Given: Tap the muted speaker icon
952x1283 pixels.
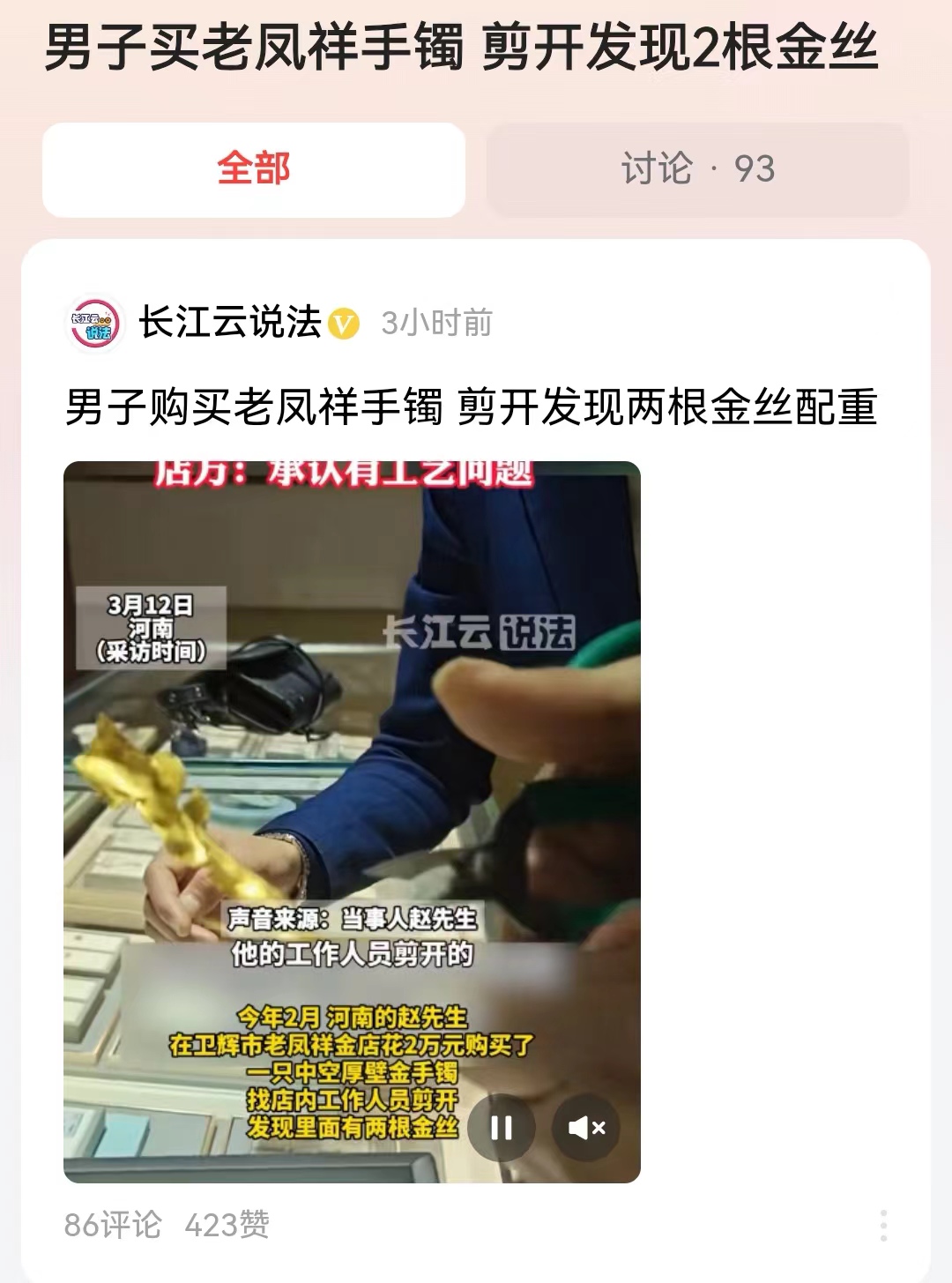Looking at the screenshot, I should point(588,1127).
